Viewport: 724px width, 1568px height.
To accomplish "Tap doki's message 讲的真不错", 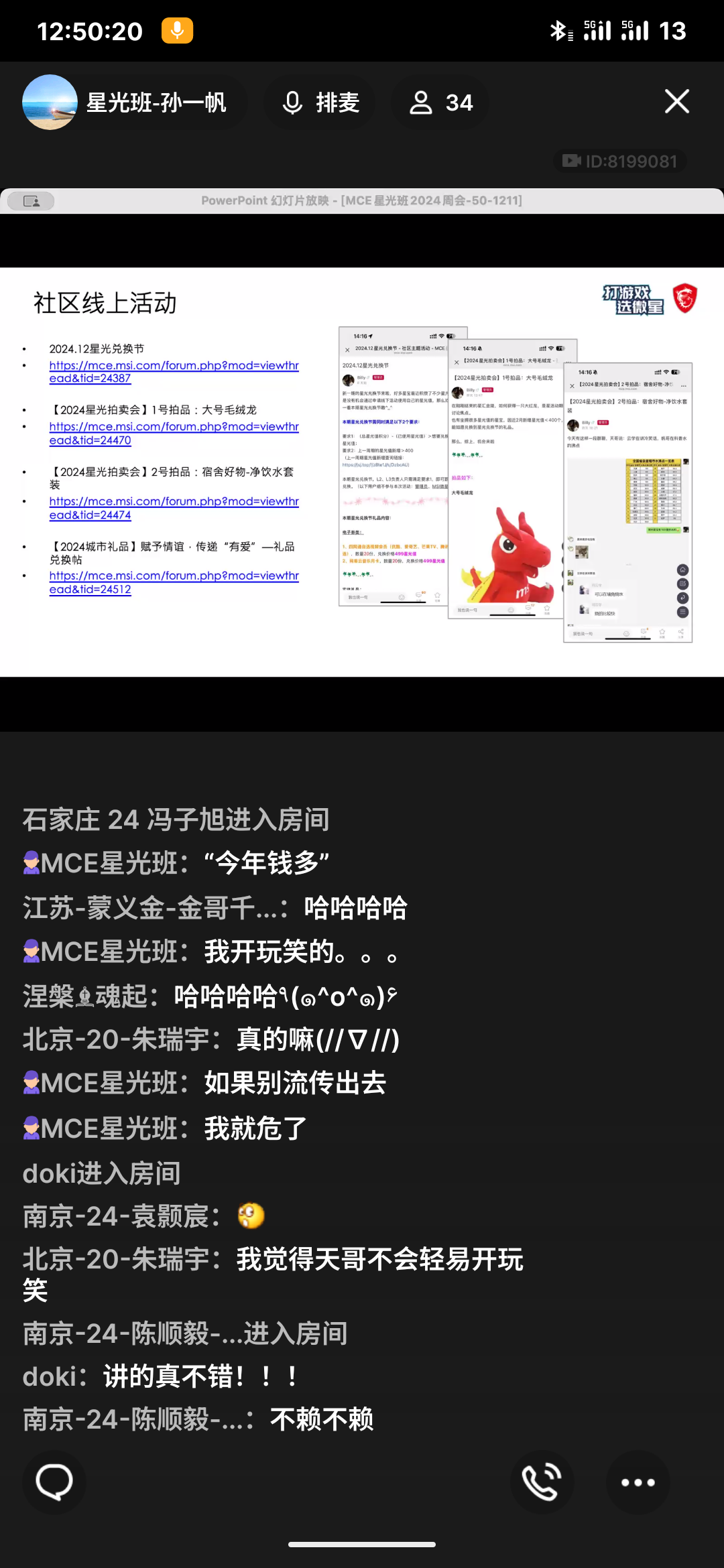I will [x=161, y=1377].
